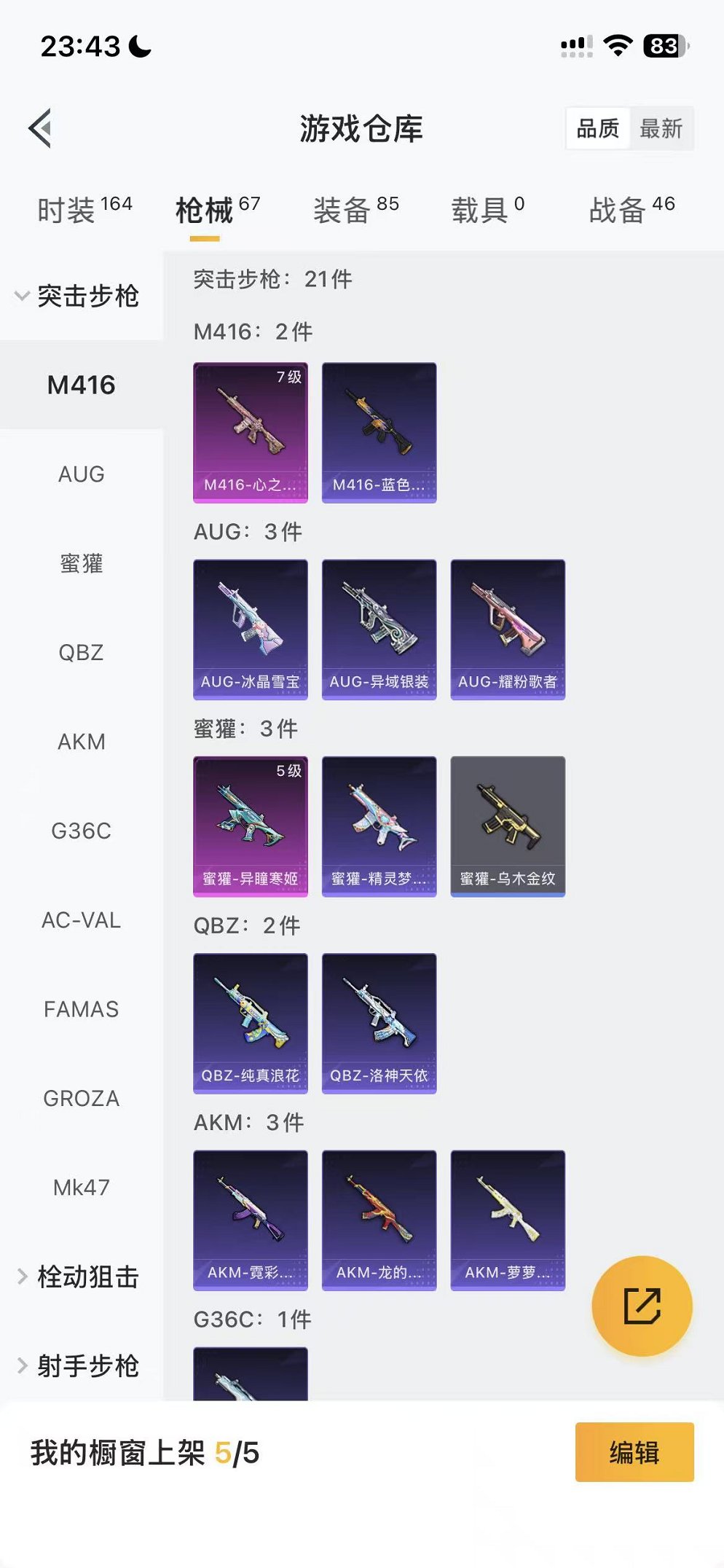Switch to the 装备 tab
Image resolution: width=724 pixels, height=1568 pixels.
click(355, 210)
